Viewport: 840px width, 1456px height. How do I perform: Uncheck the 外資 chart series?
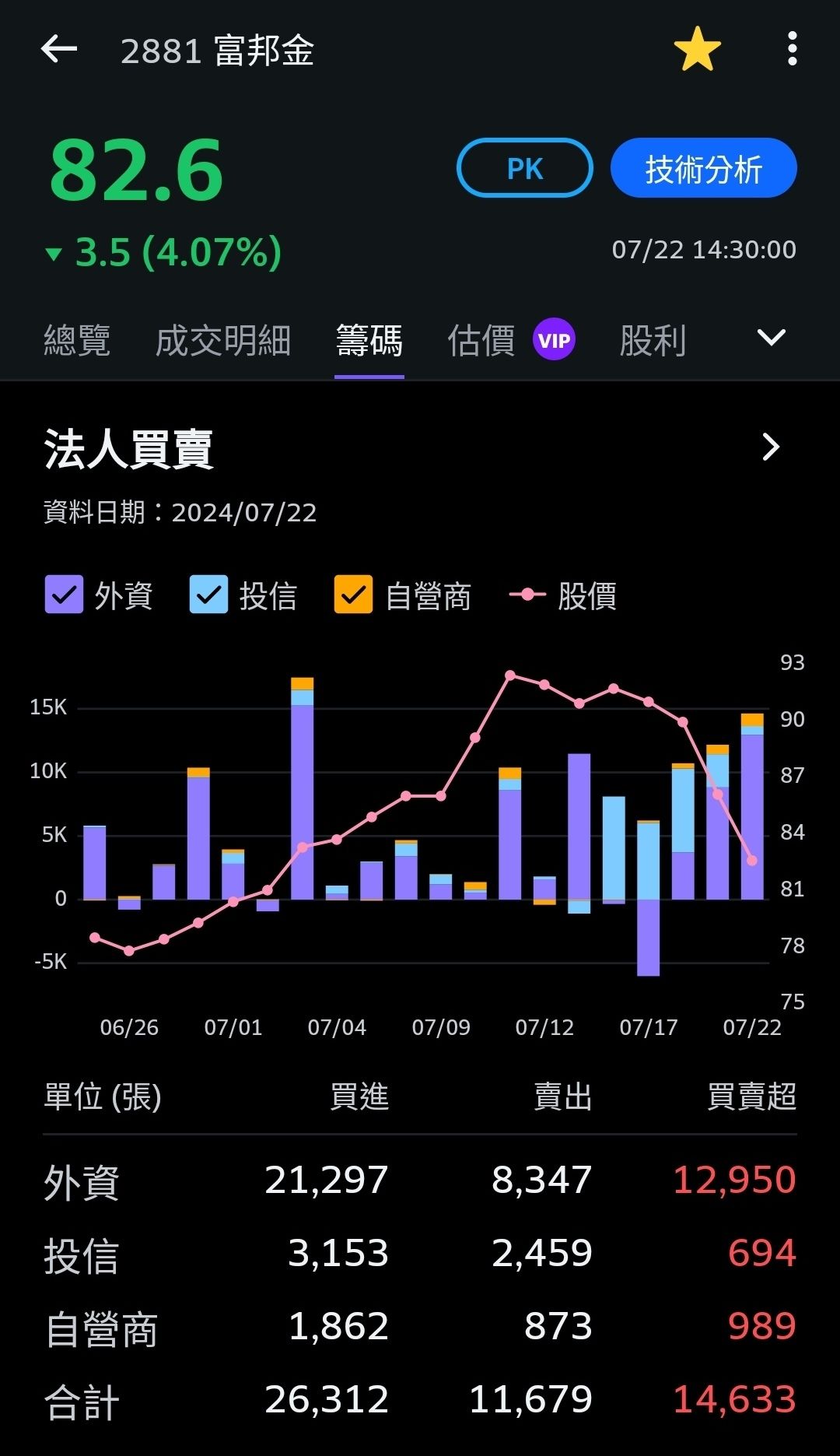(65, 595)
